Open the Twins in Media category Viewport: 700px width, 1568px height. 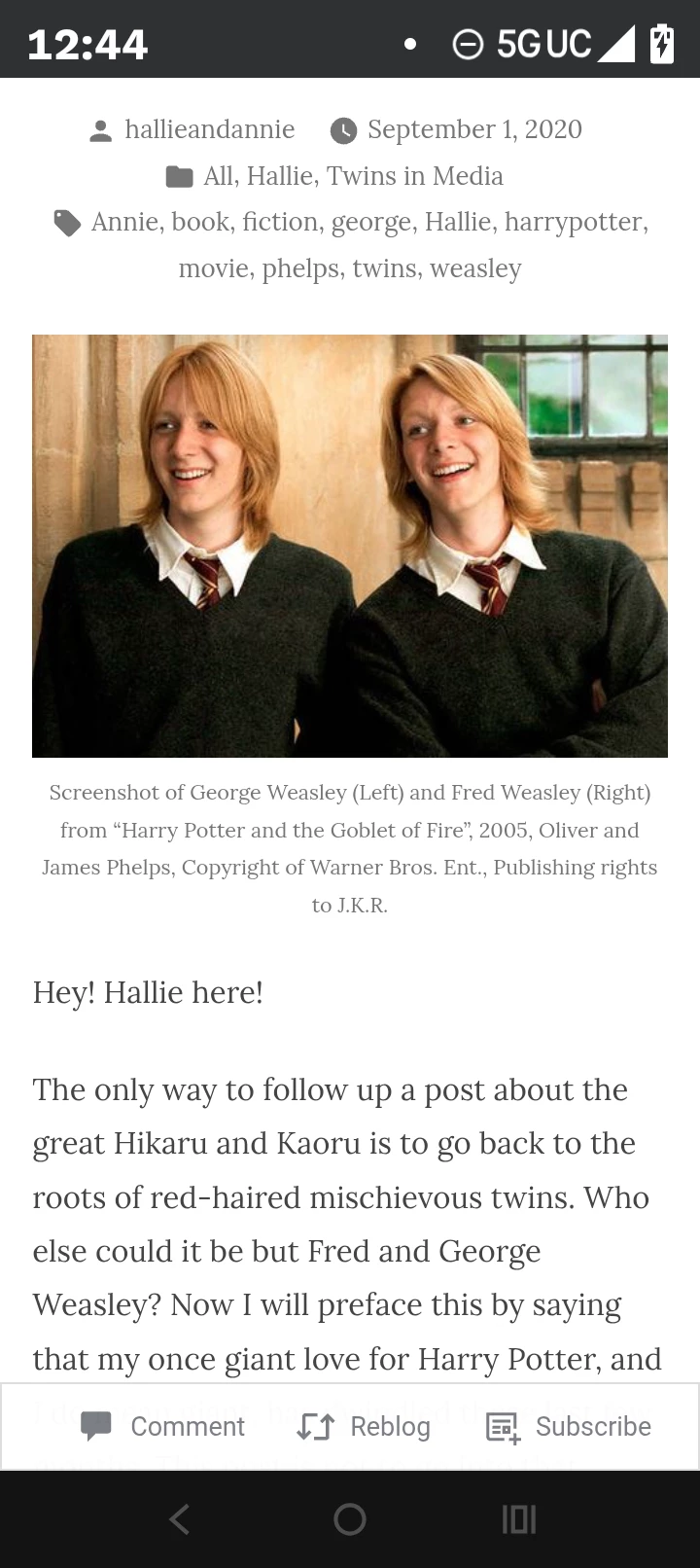[x=414, y=176]
